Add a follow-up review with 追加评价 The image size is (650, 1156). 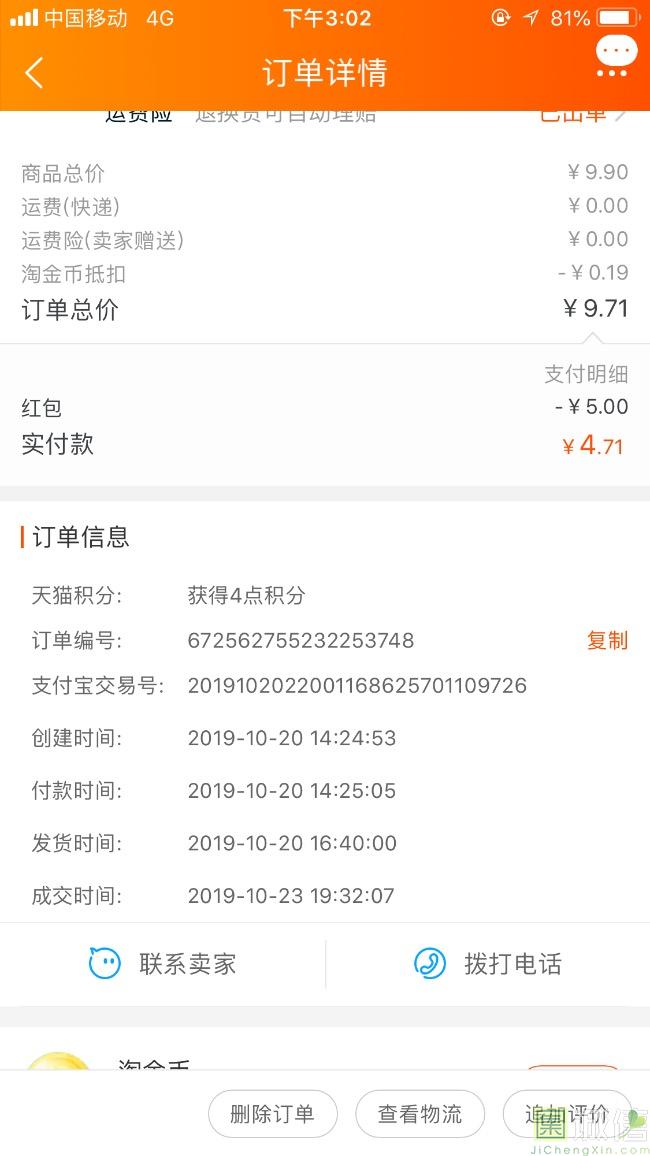[x=567, y=1114]
